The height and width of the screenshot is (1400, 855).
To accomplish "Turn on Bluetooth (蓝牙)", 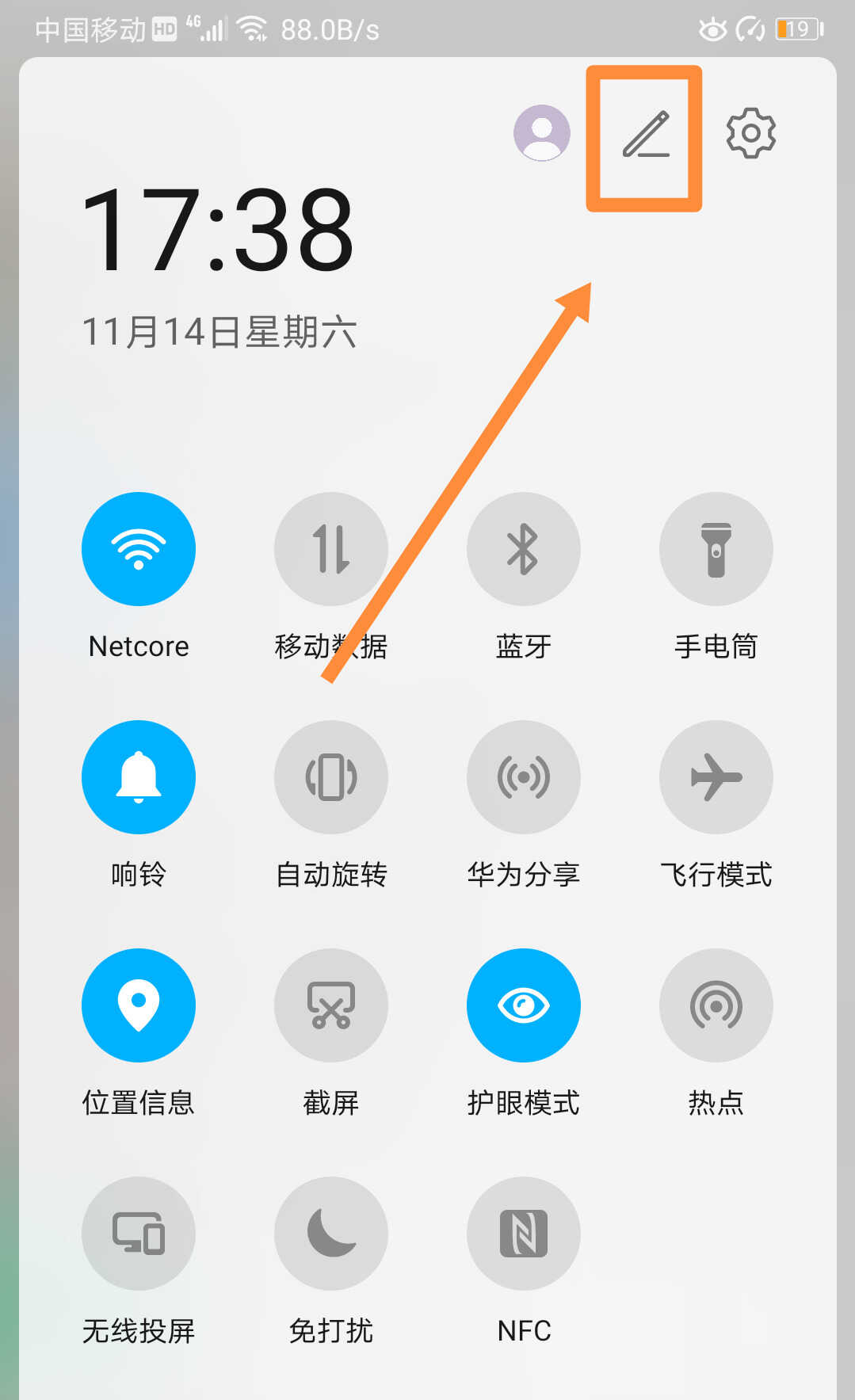I will pos(523,549).
